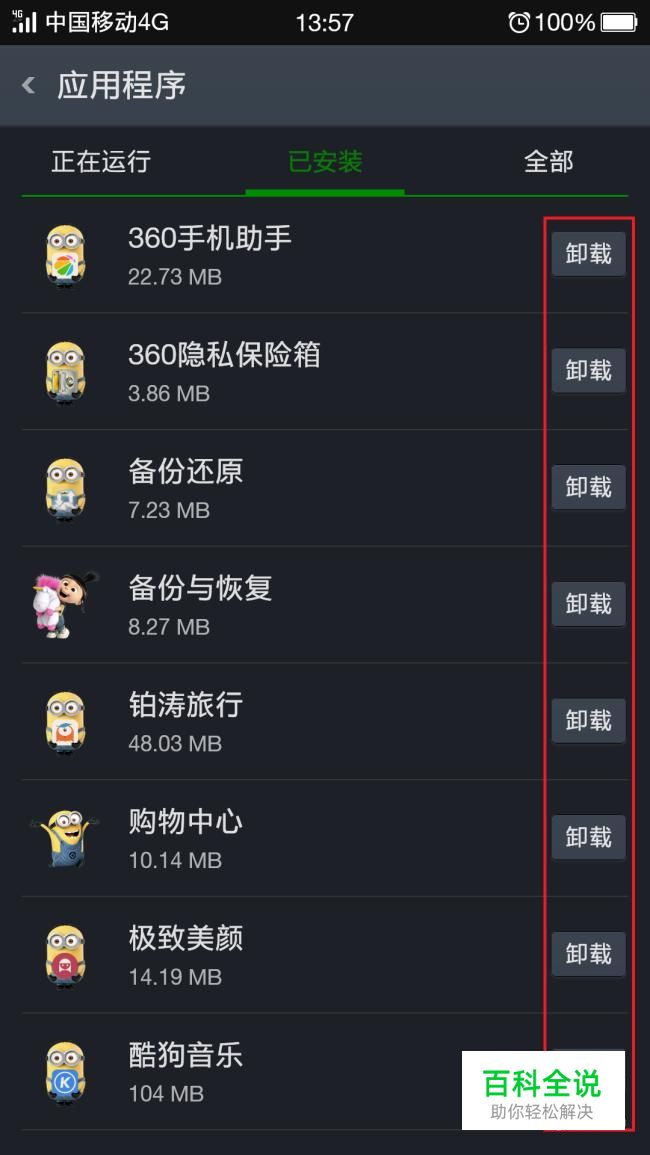
Task: View 购物中心 app details
Action: point(280,838)
